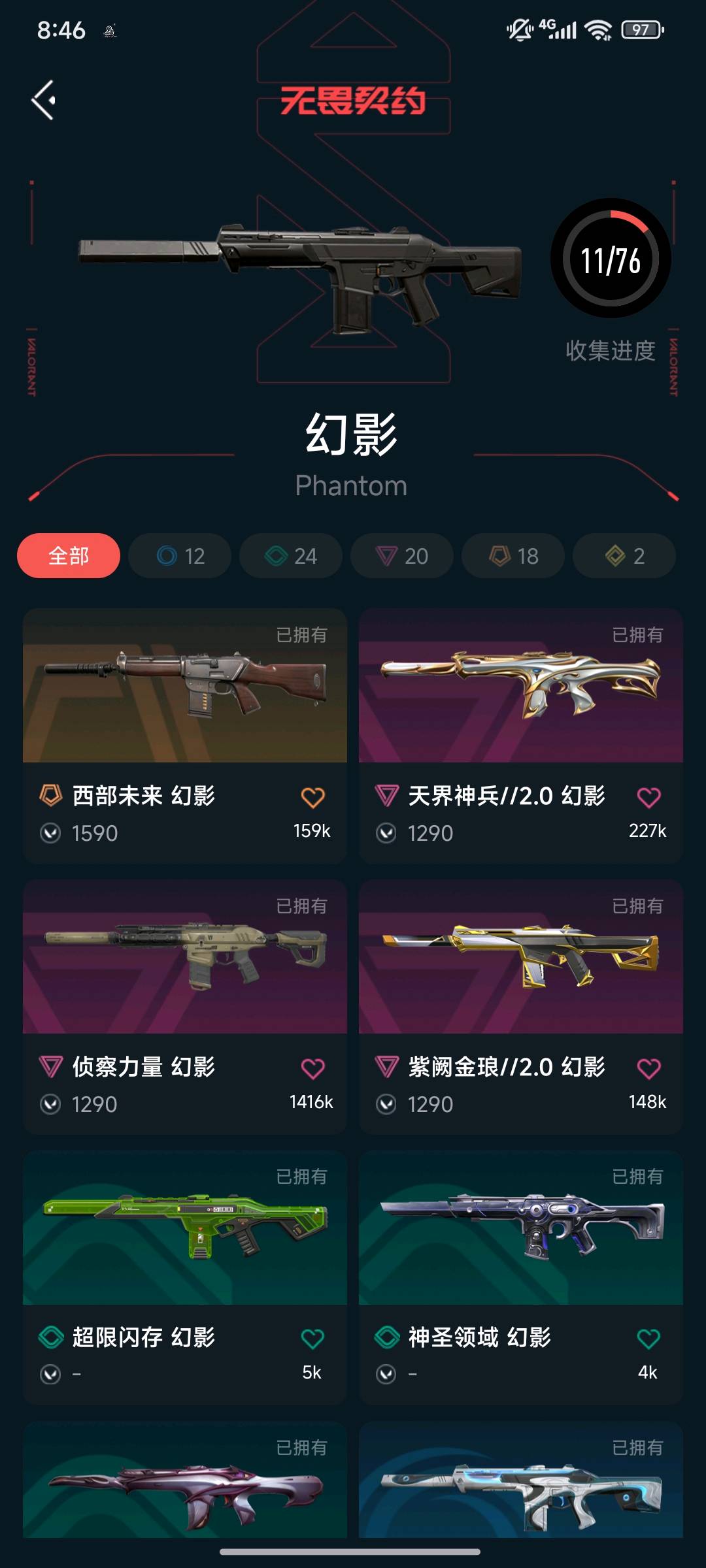Image resolution: width=706 pixels, height=1568 pixels.
Task: Open the 超限闪存 幻影 skin card
Action: point(185,1228)
